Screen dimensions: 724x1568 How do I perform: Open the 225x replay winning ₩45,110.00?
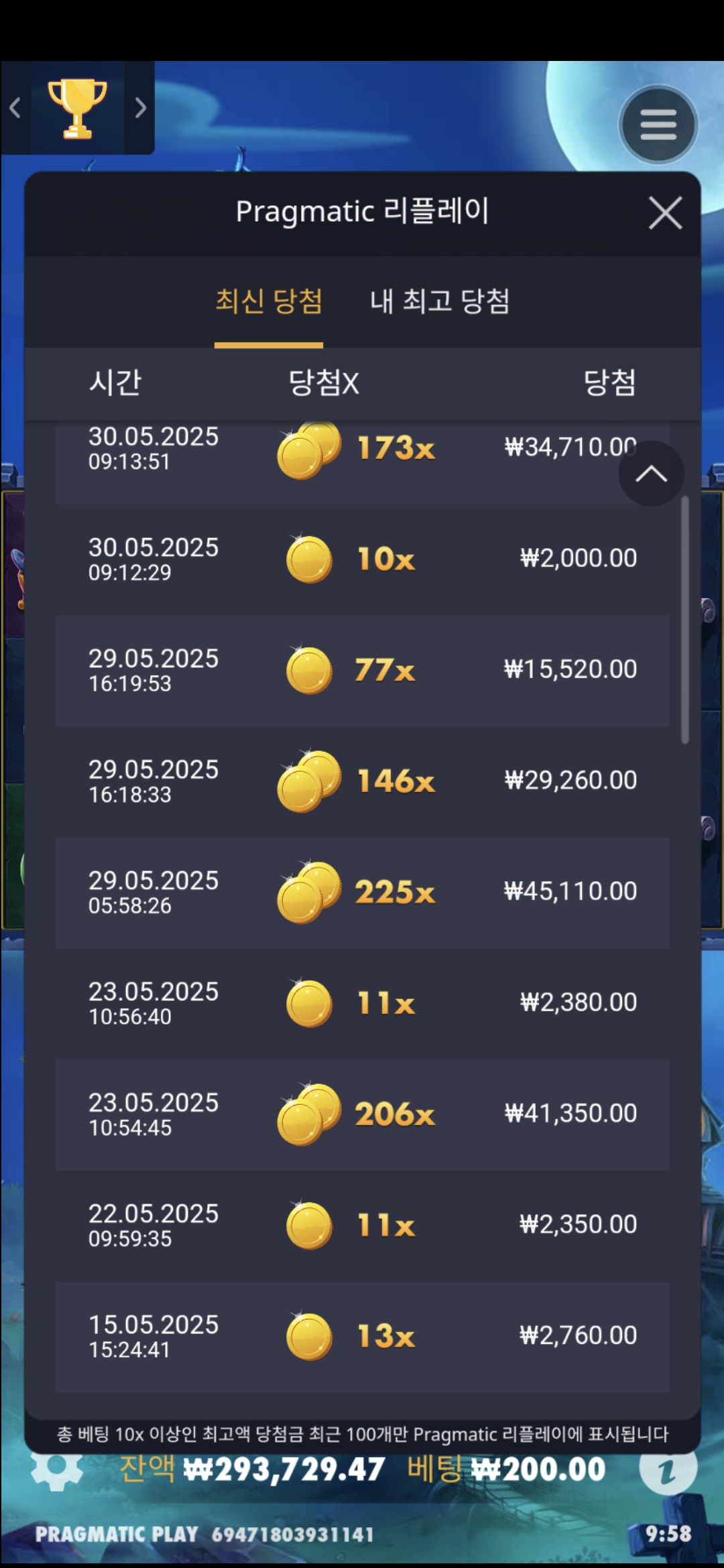pos(362,893)
